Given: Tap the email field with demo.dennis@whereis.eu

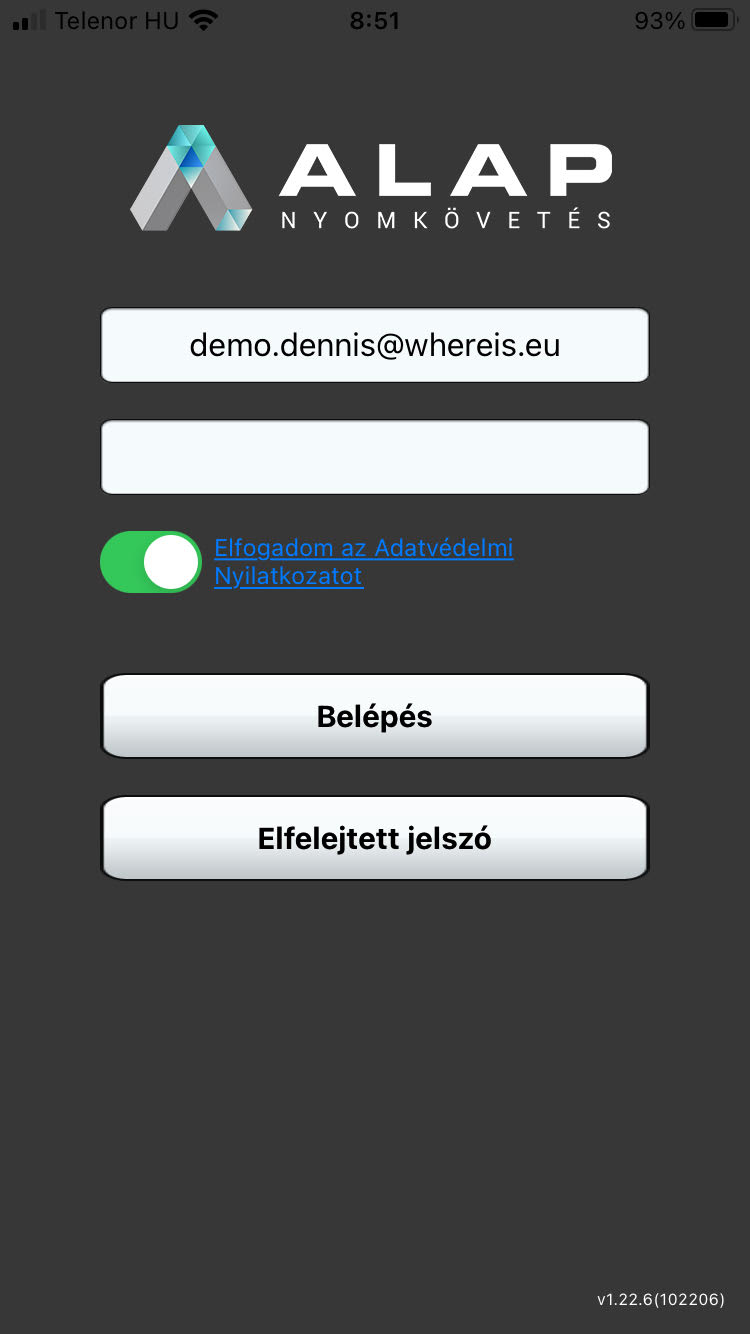Looking at the screenshot, I should pos(375,345).
